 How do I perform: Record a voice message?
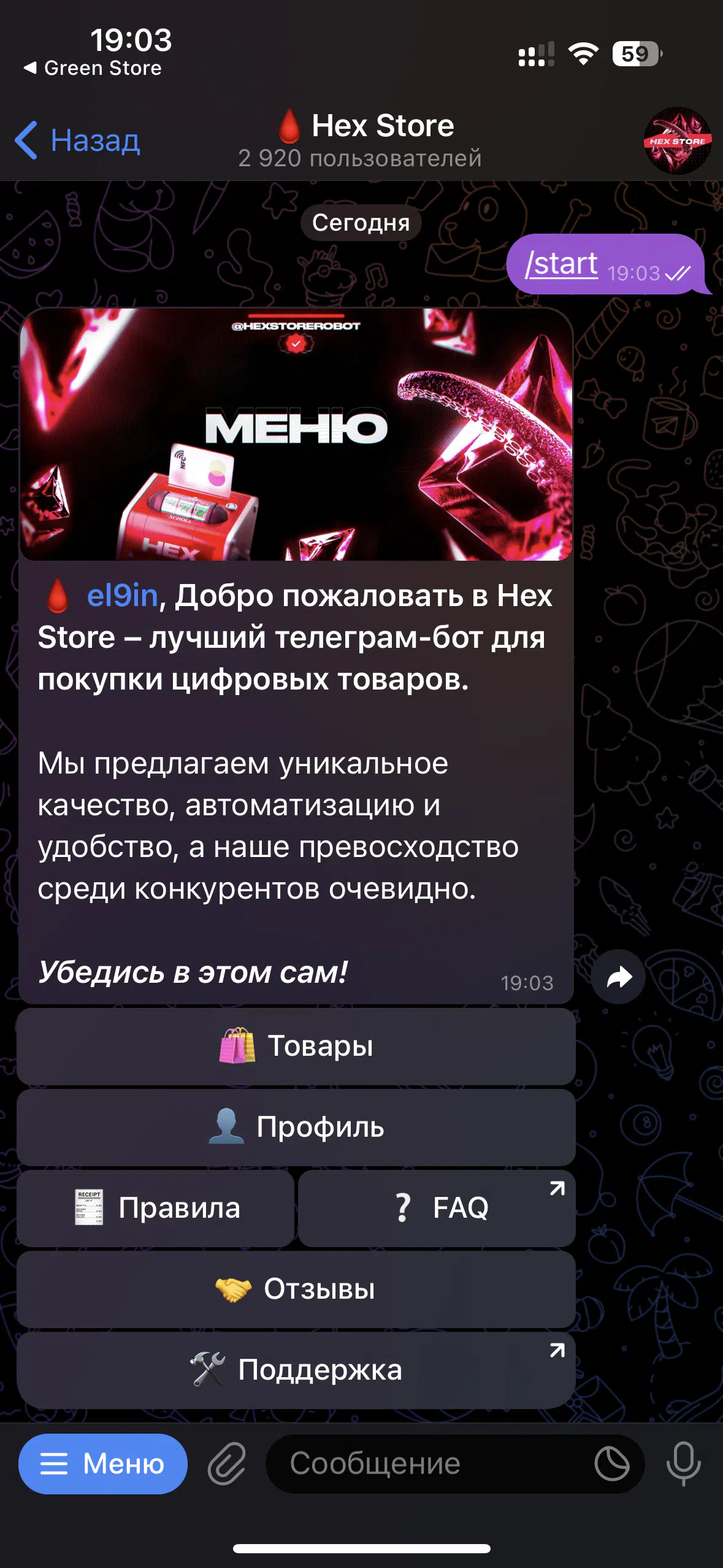[x=683, y=1464]
